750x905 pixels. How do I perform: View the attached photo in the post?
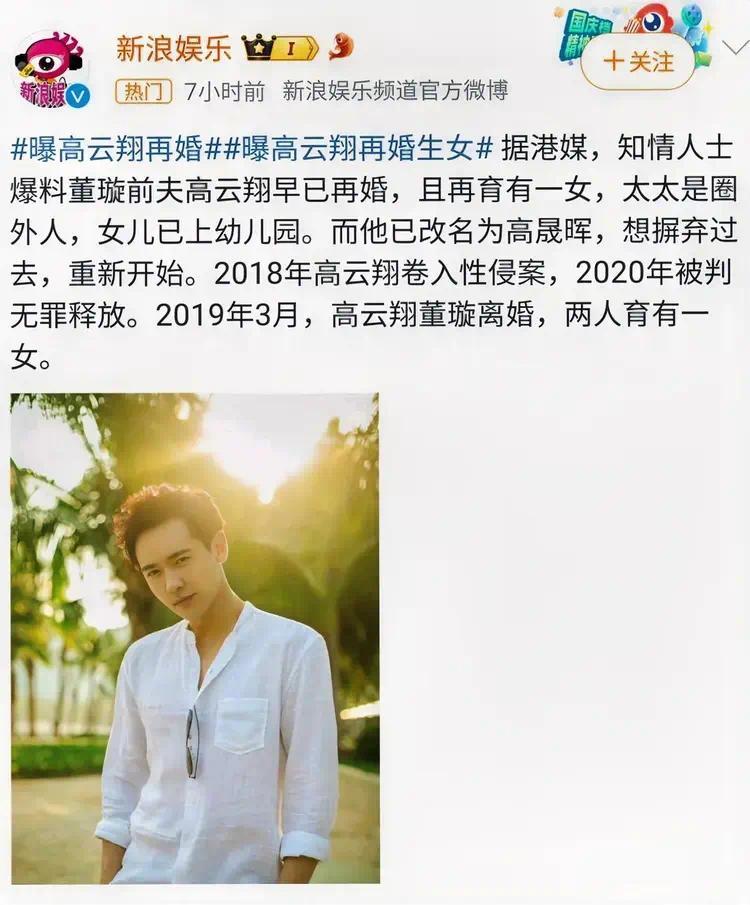tap(195, 638)
